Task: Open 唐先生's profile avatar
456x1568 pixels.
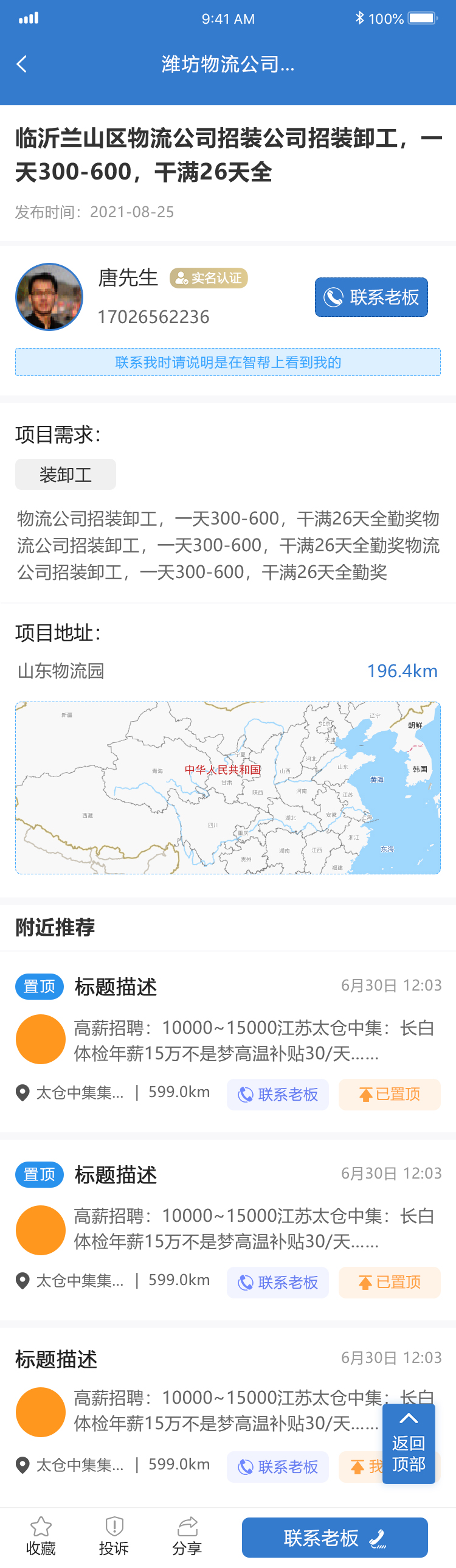Action: 49,297
